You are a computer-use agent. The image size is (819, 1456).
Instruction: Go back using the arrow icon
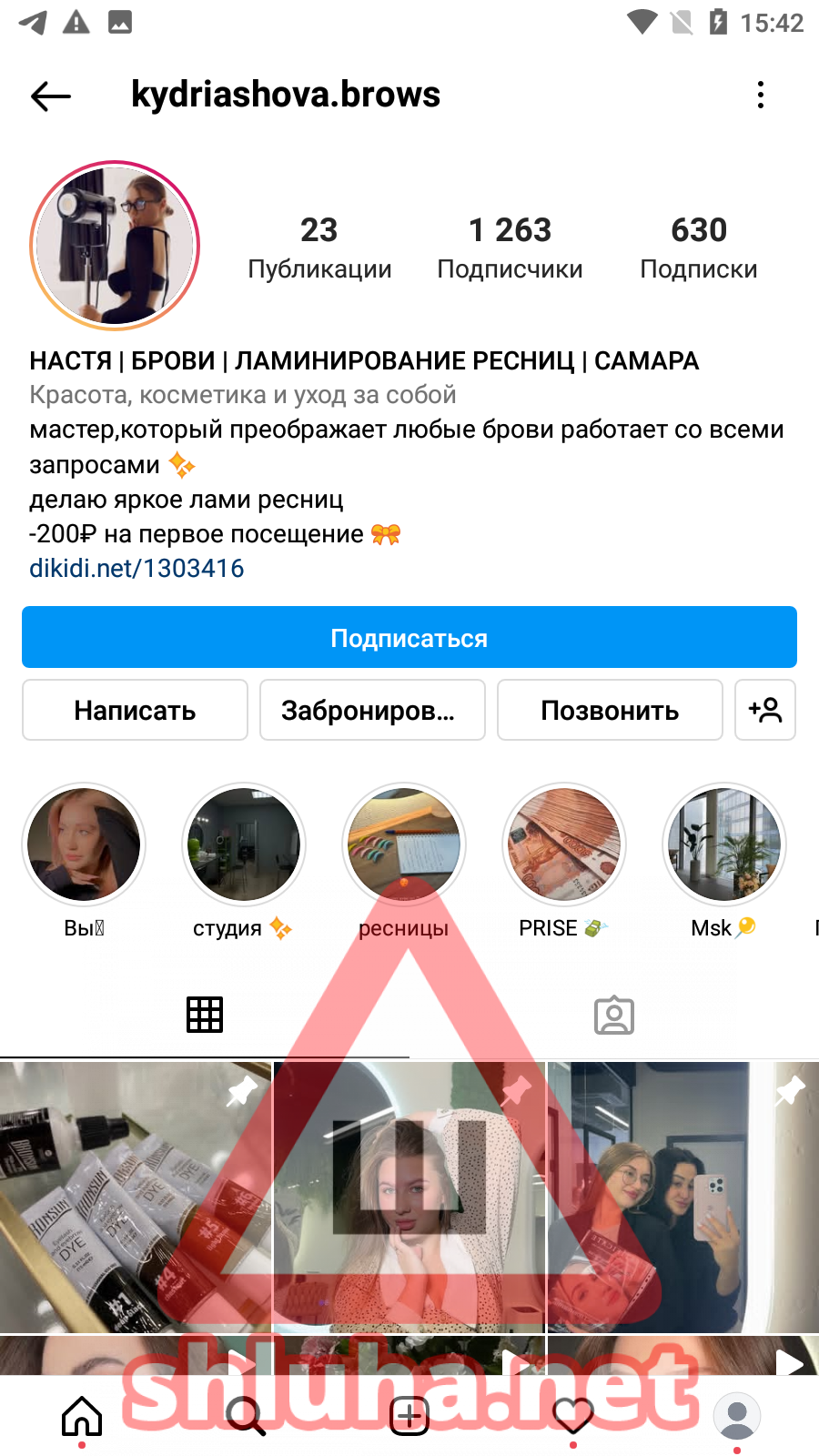(51, 96)
